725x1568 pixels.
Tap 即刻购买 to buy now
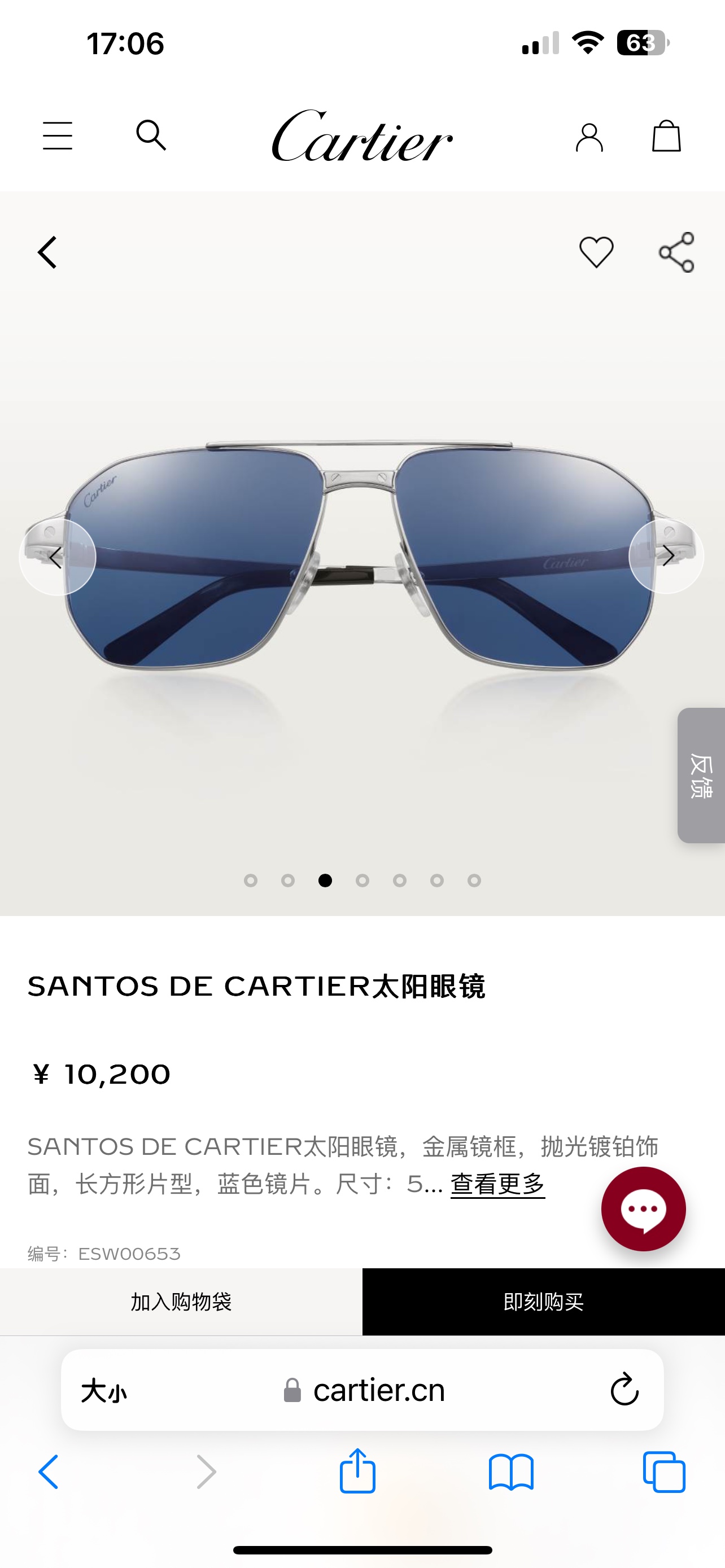[544, 1302]
